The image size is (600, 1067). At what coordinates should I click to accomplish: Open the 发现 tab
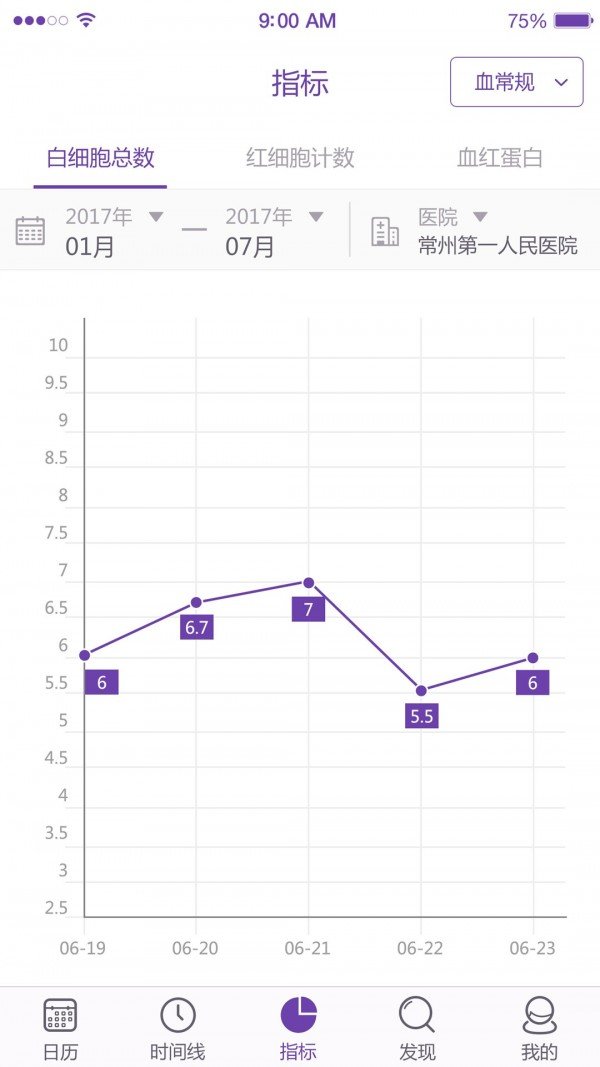click(x=417, y=1028)
